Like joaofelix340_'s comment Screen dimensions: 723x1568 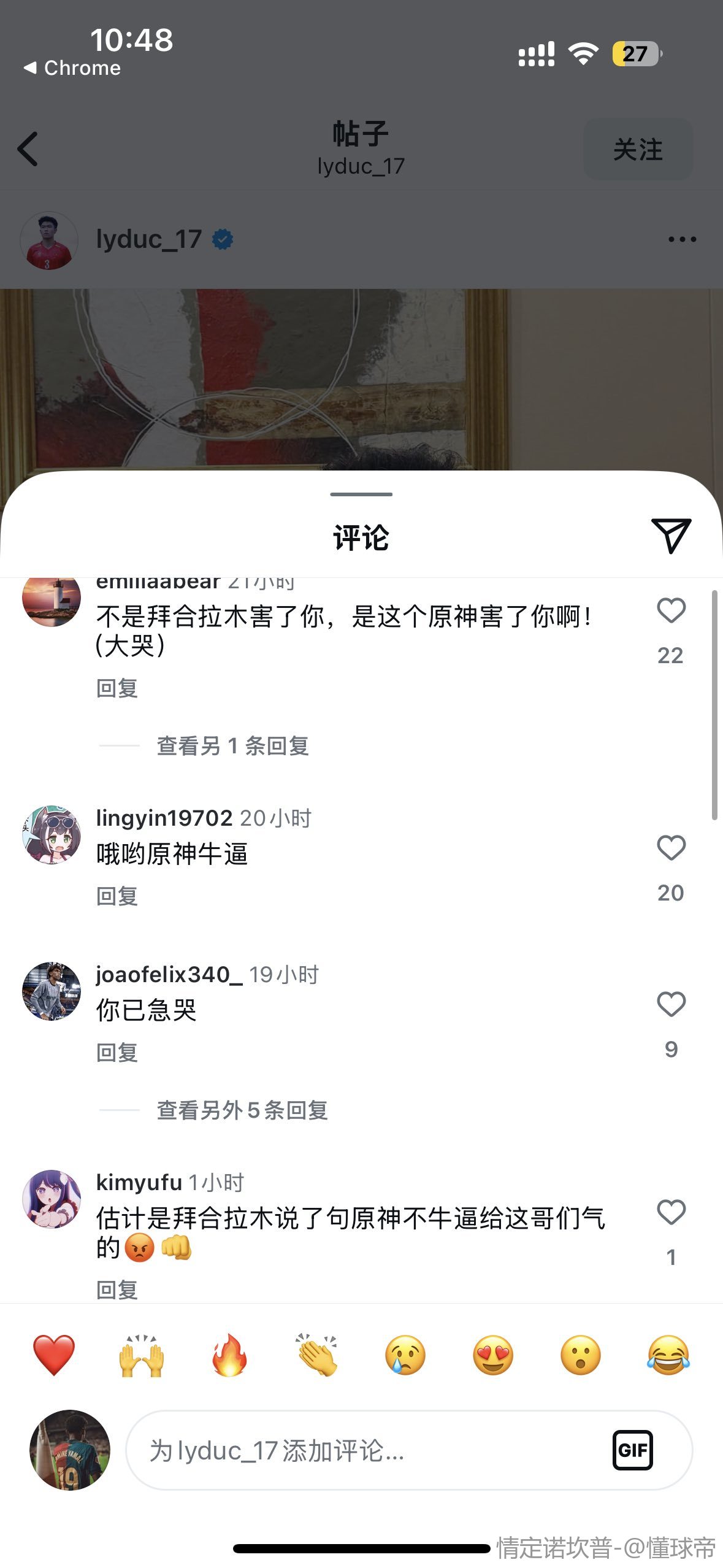point(671,1004)
